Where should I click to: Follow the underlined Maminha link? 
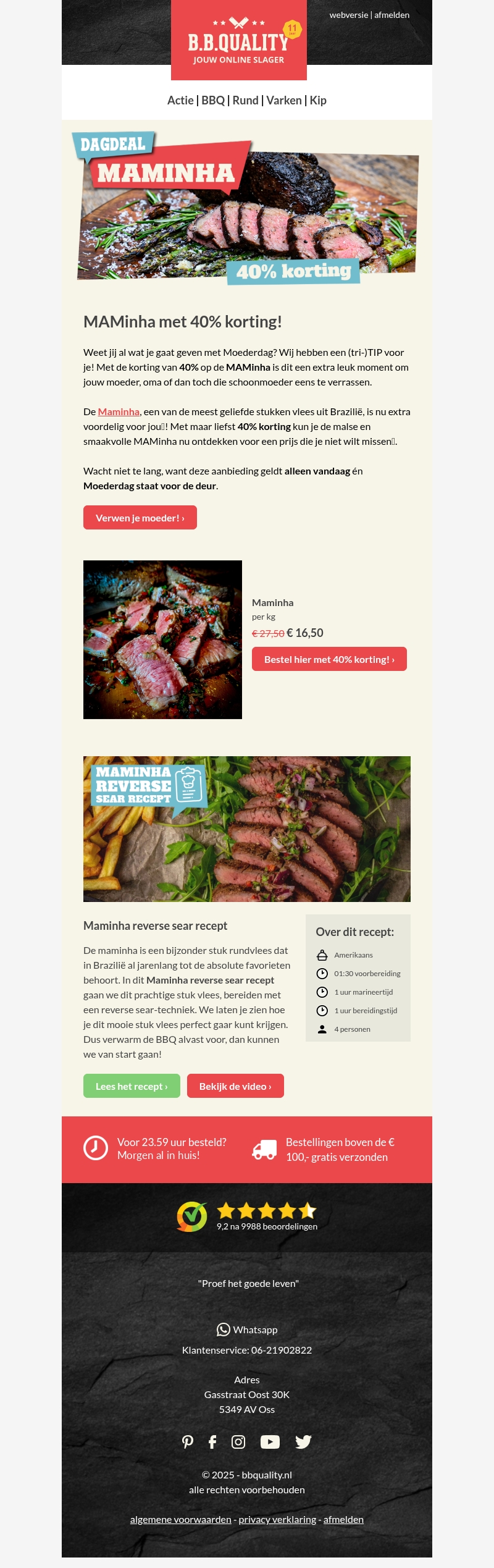pos(119,411)
